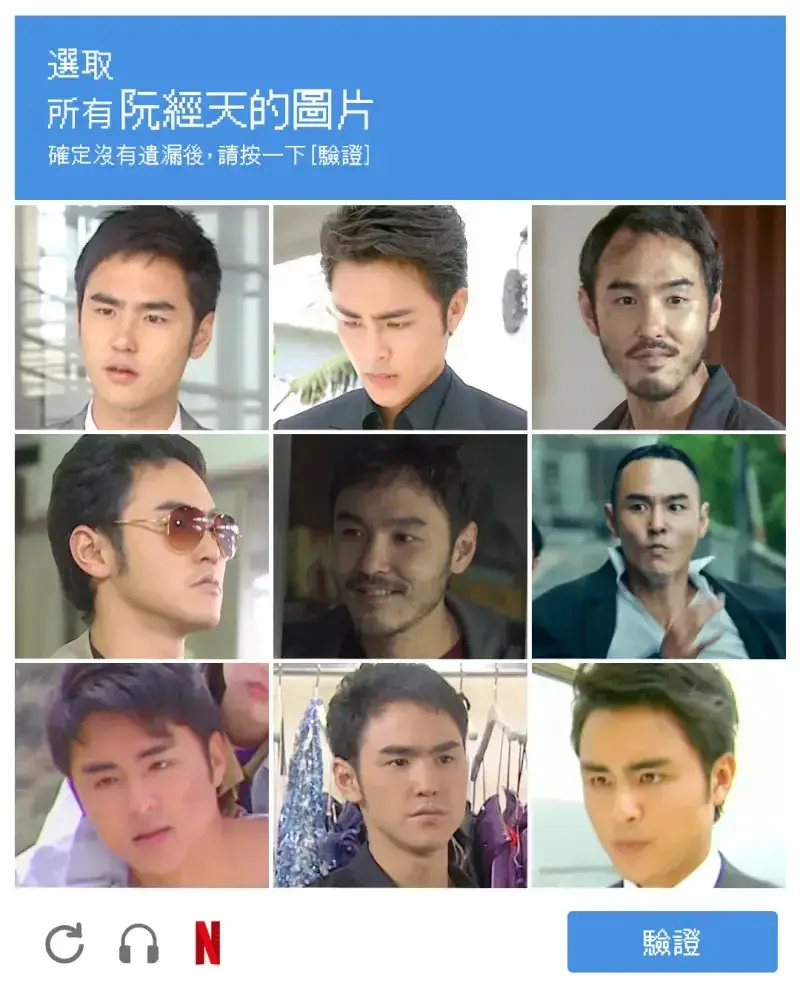
Task: Select the tile with pink-tinted shirtless man
Action: (x=142, y=775)
